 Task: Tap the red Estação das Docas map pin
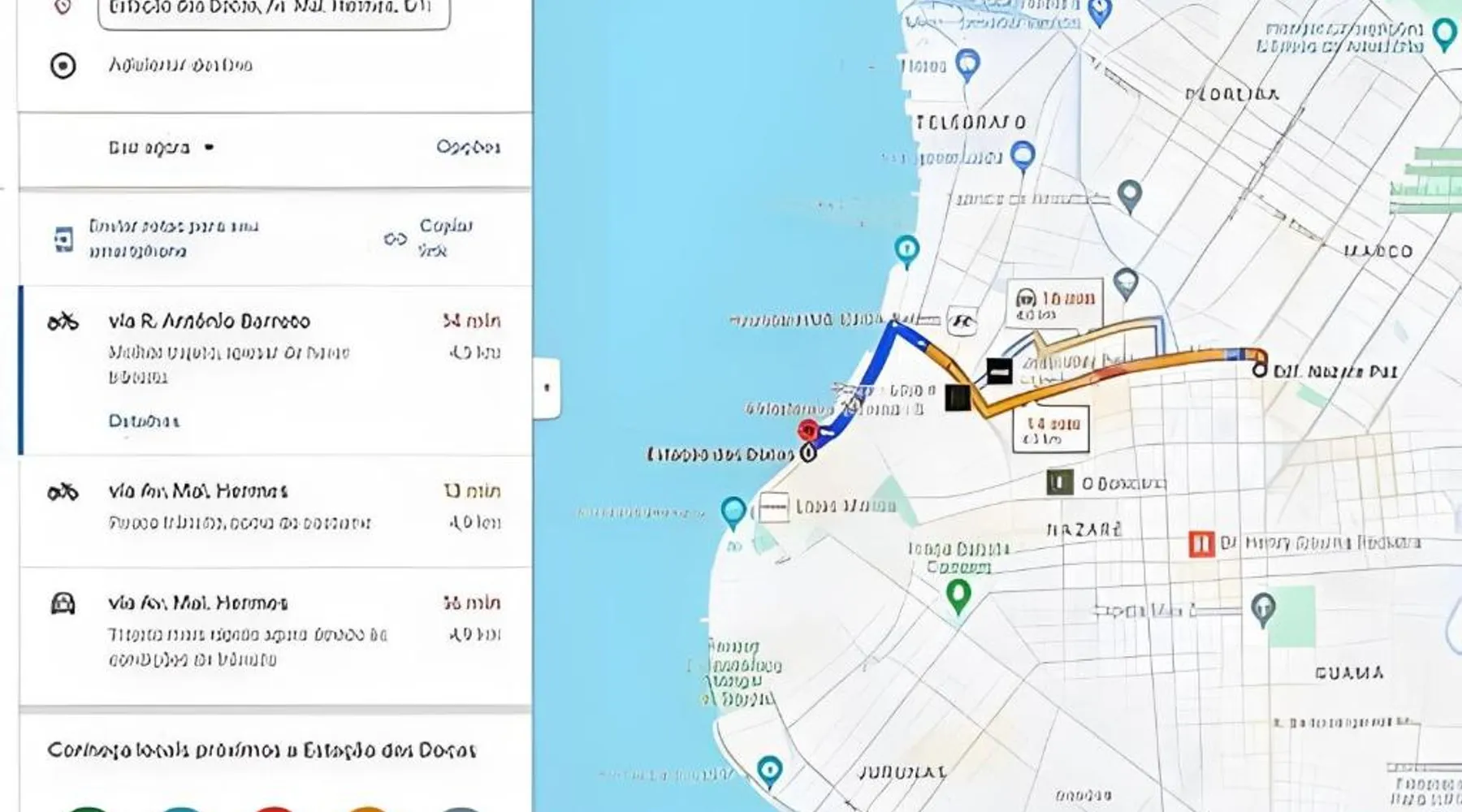tap(807, 430)
